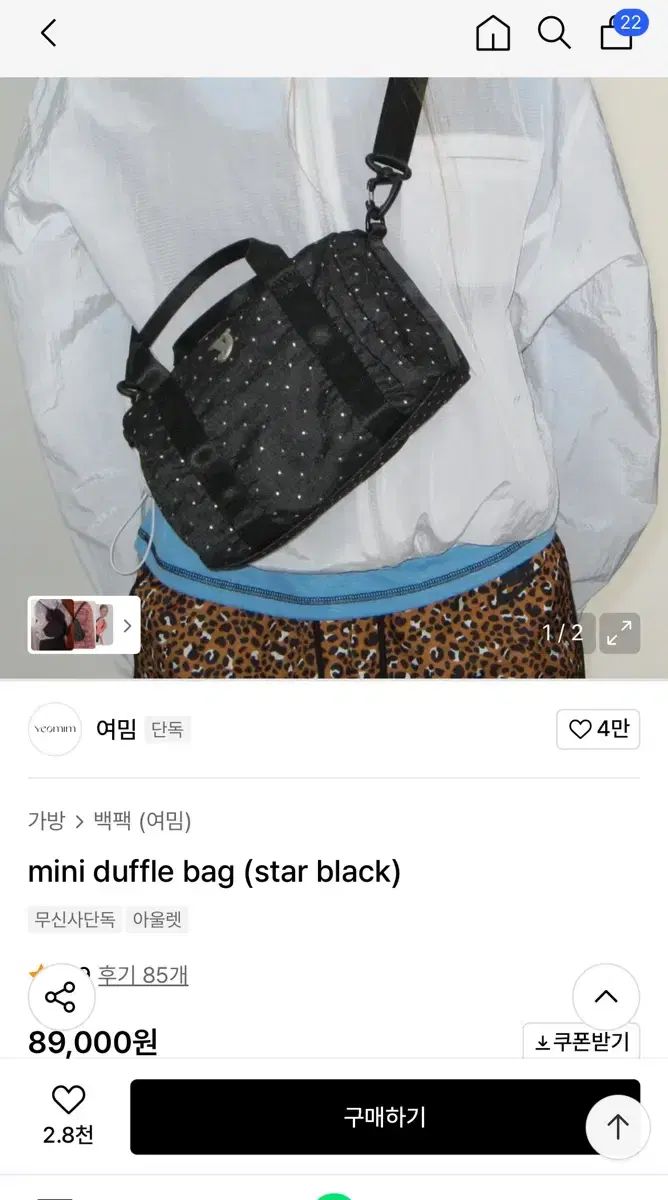Open the 가방 category breadcrumb

click(46, 821)
